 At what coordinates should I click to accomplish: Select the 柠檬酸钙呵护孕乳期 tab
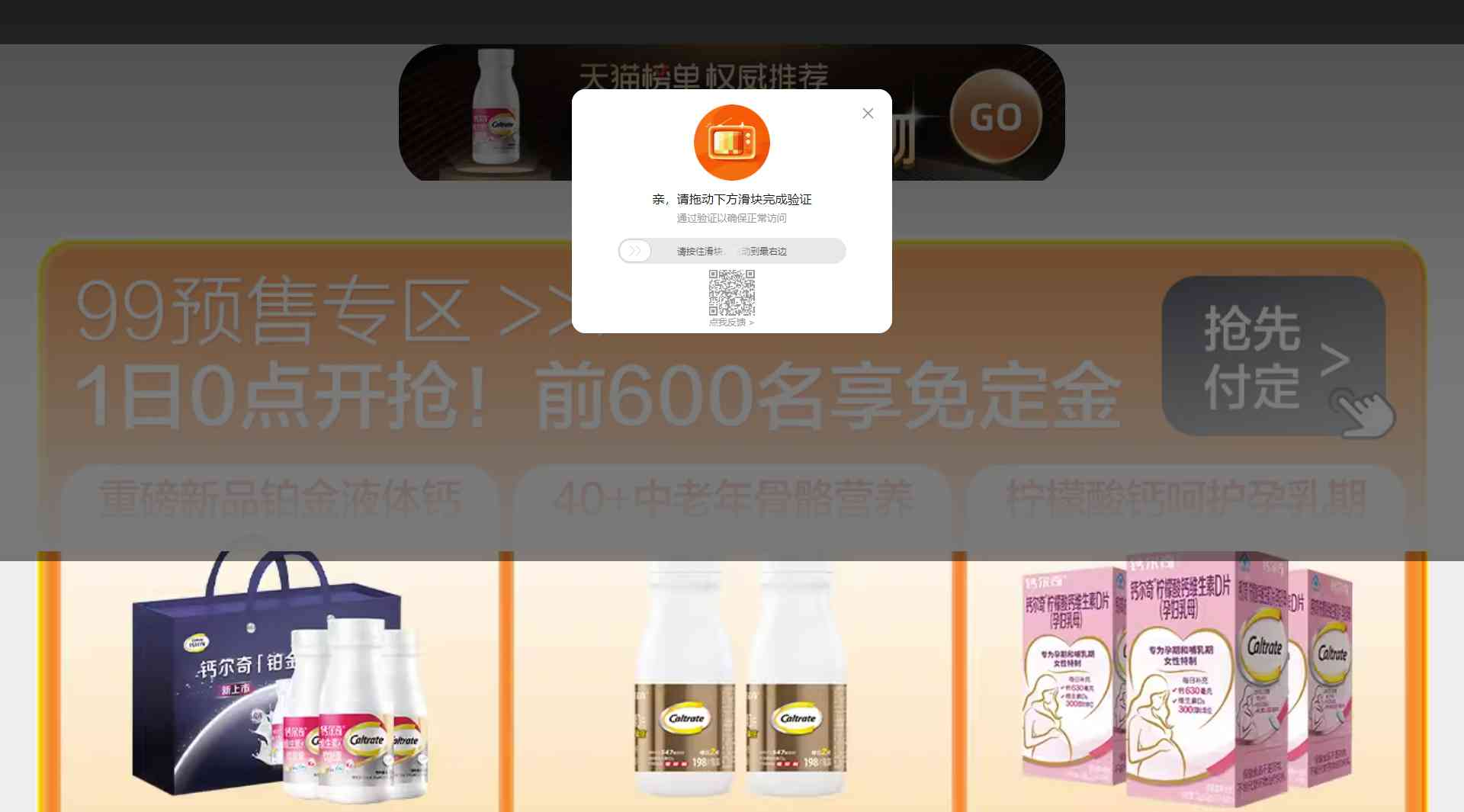(1186, 499)
